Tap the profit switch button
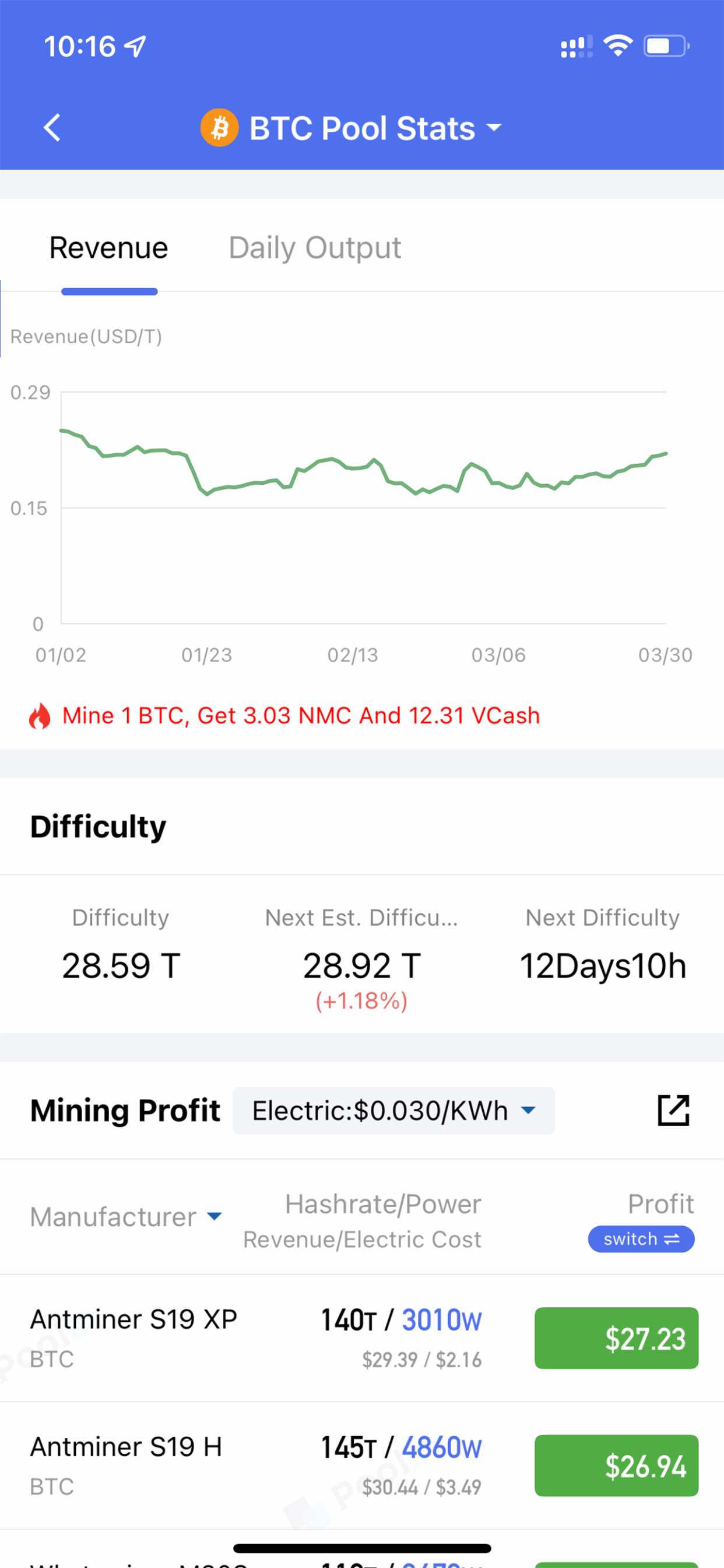Image resolution: width=724 pixels, height=1568 pixels. pos(641,1240)
